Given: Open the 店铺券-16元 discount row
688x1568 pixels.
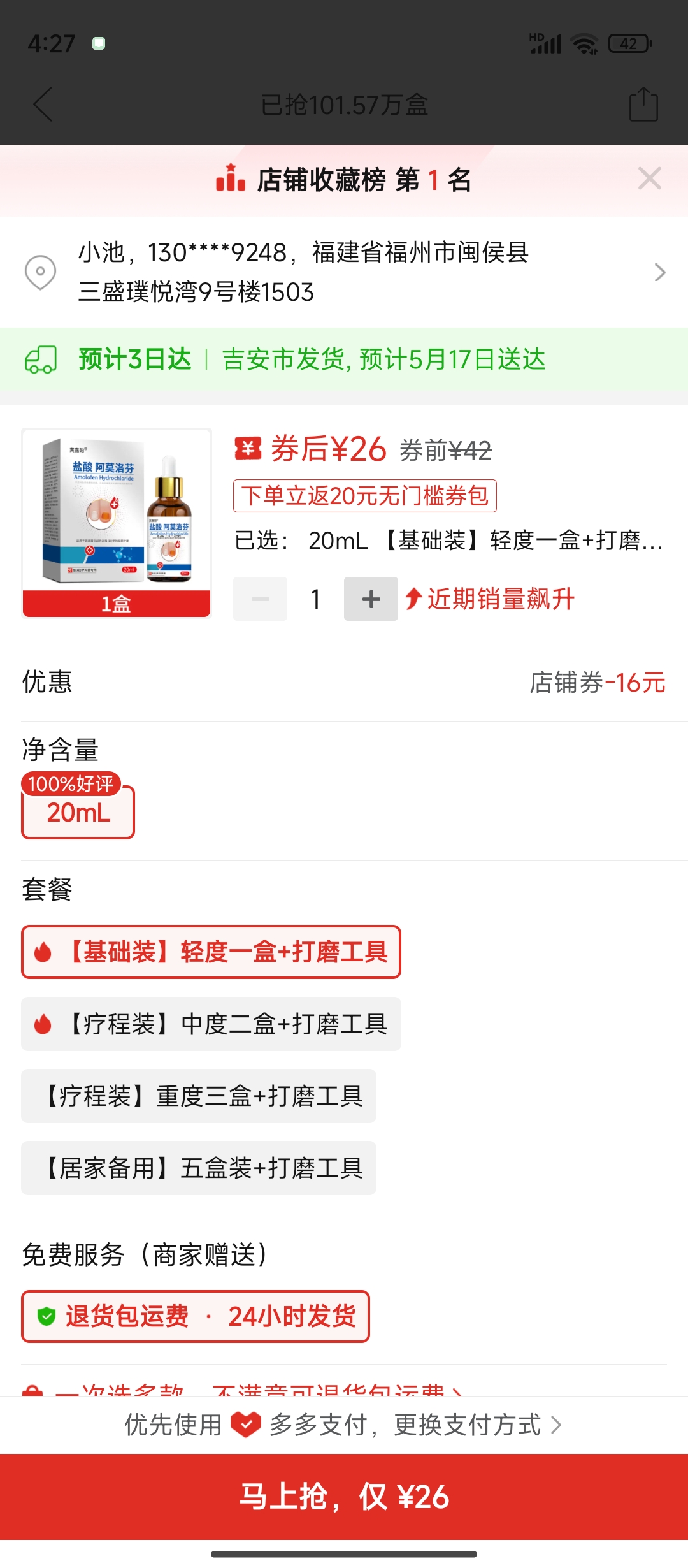Looking at the screenshot, I should coord(596,682).
